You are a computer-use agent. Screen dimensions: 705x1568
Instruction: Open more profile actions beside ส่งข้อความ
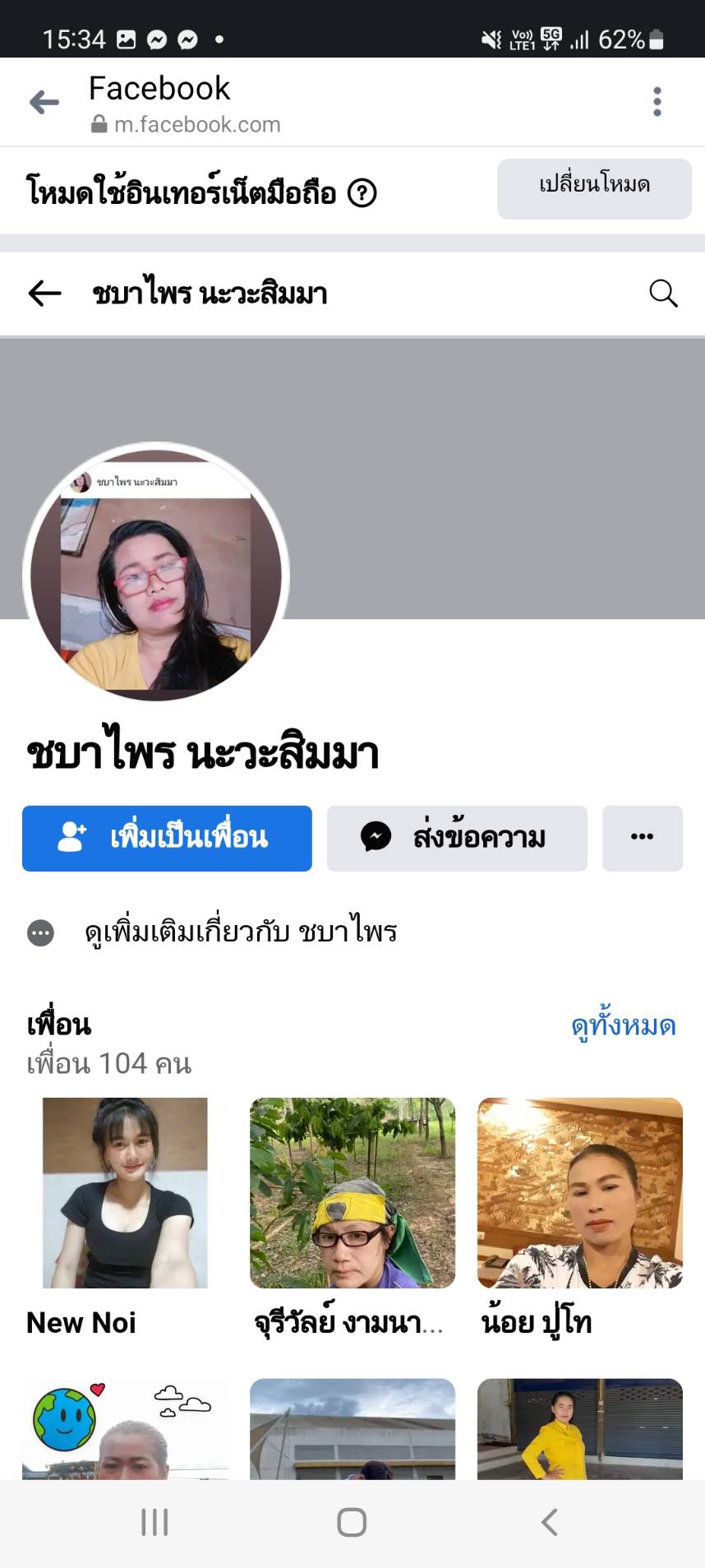pos(642,838)
